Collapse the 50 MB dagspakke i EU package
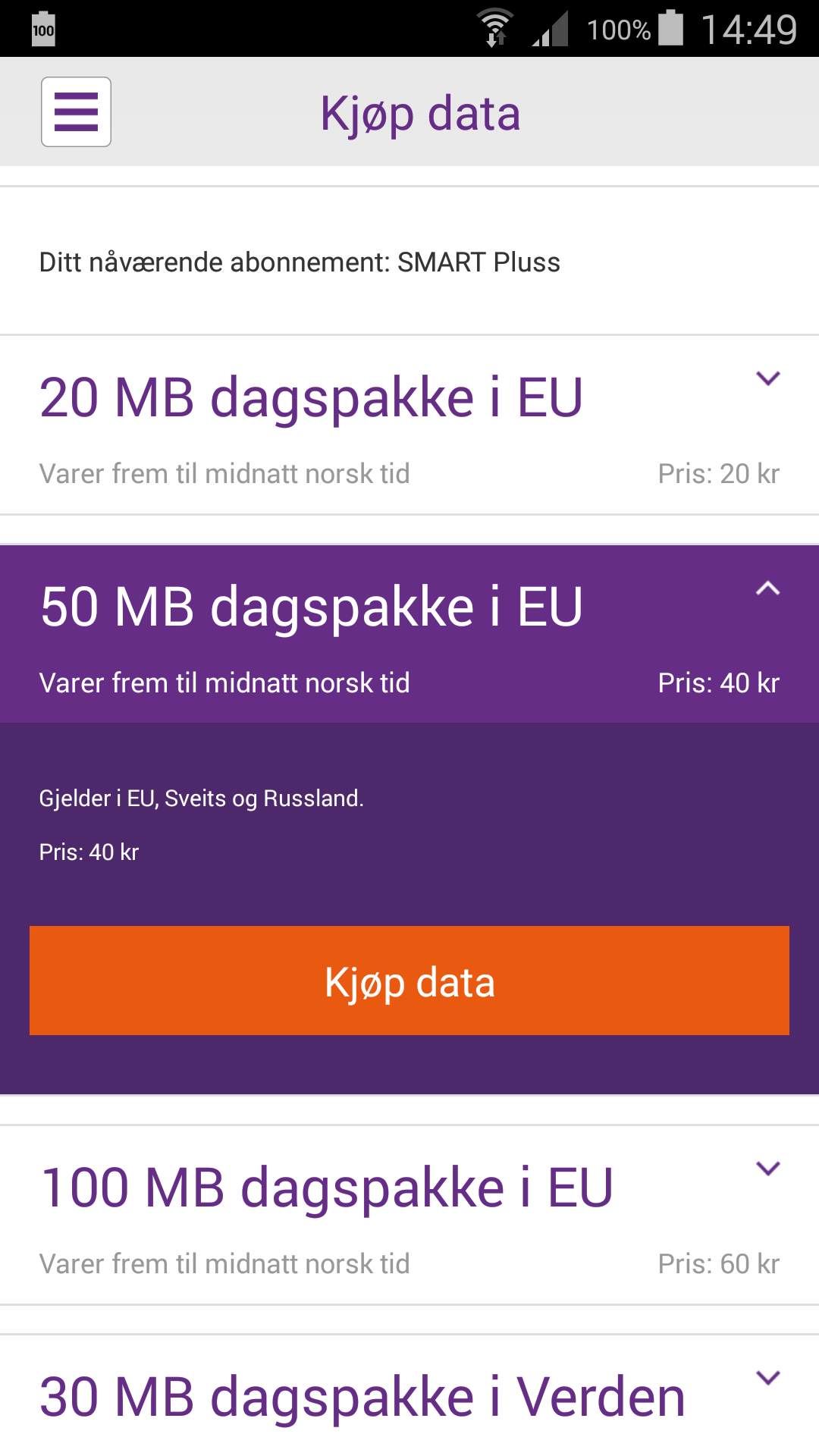Screen dimensions: 819x1456 [x=768, y=588]
